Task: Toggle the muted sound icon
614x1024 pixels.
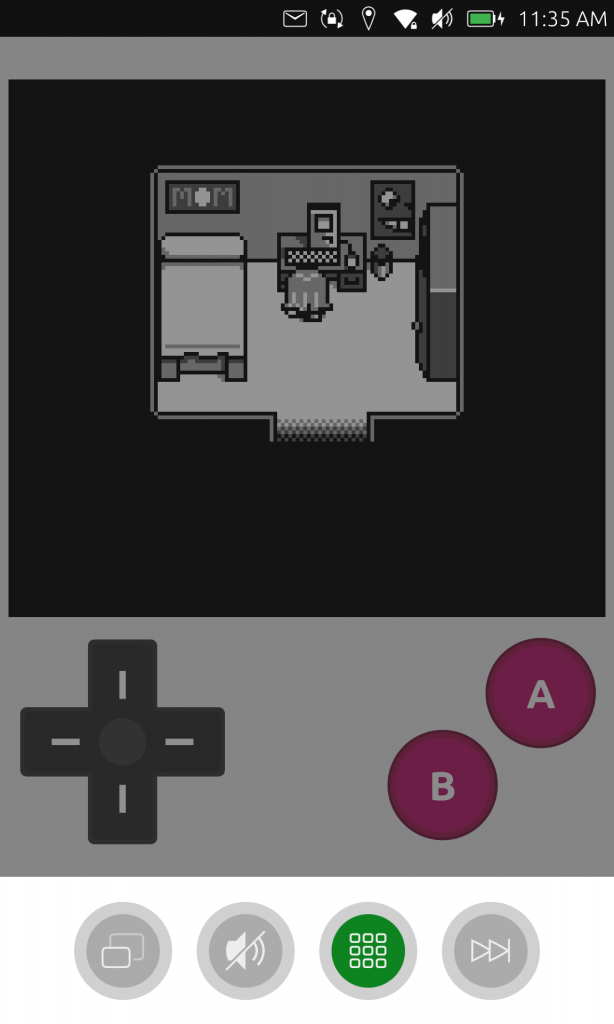Action: pyautogui.click(x=245, y=950)
